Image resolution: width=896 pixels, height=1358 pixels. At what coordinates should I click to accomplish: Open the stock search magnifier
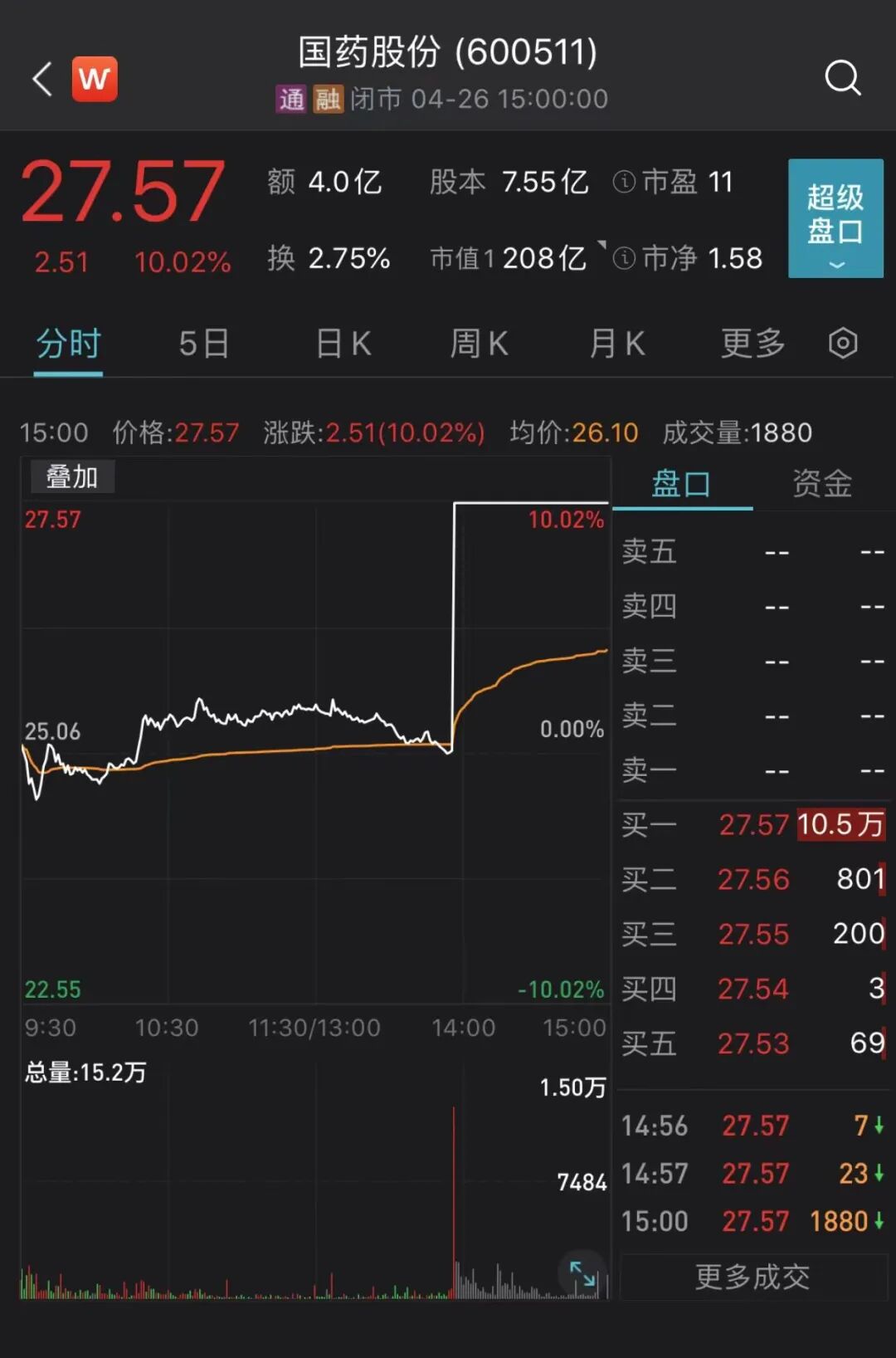tap(842, 78)
